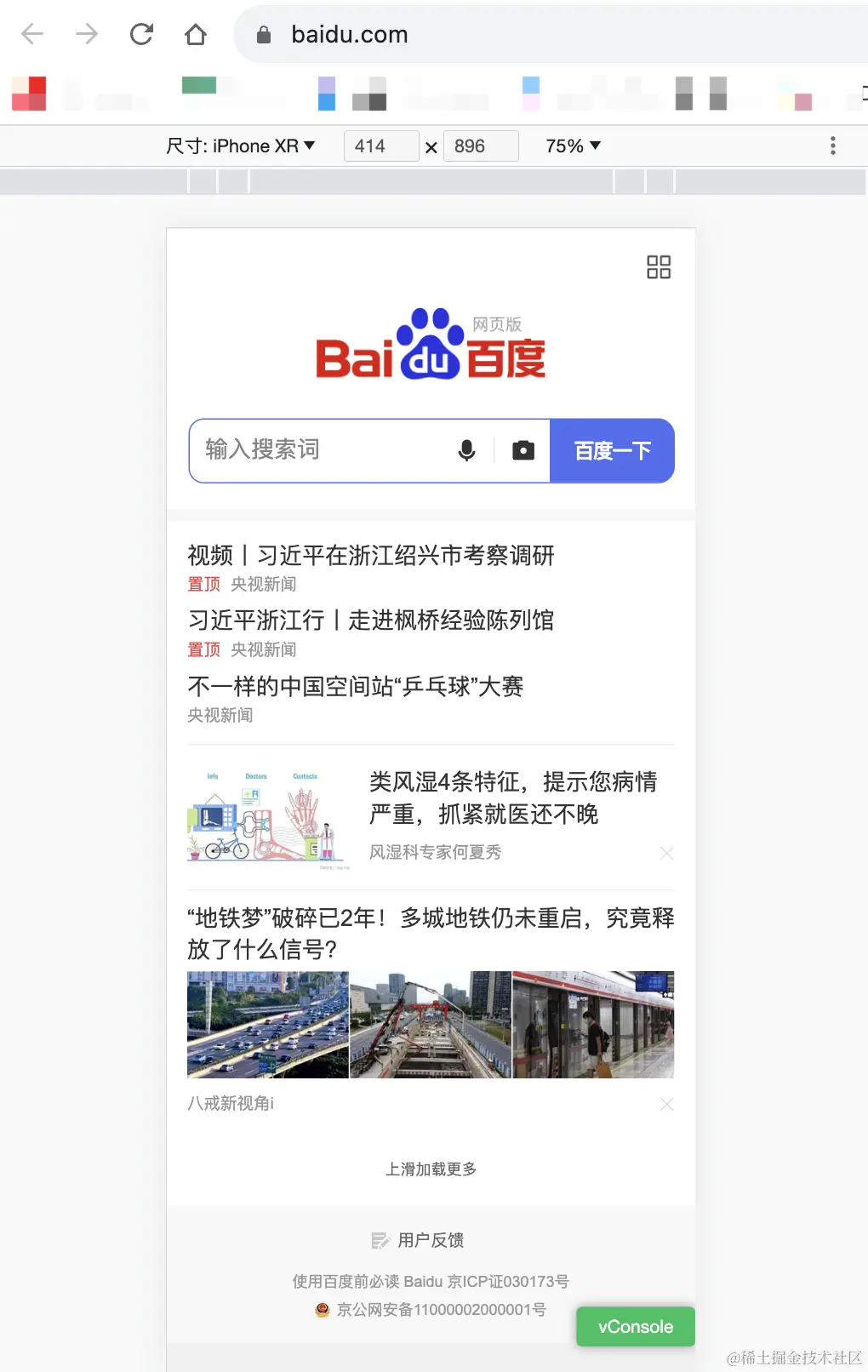Tap the 百度一下 search button
Viewport: 868px width, 1372px height.
tap(612, 450)
